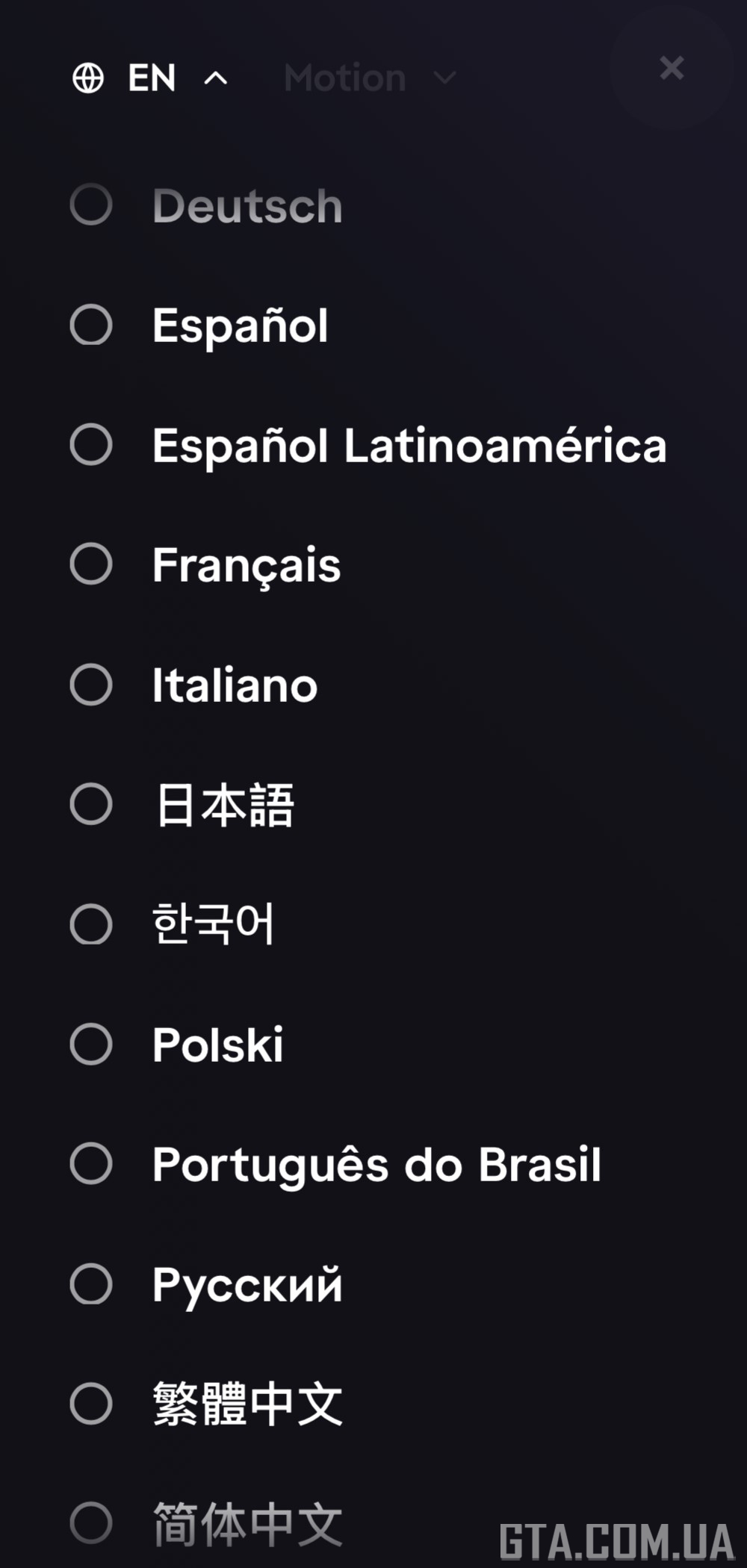Close the language menu
747x1568 pixels.
coord(672,68)
